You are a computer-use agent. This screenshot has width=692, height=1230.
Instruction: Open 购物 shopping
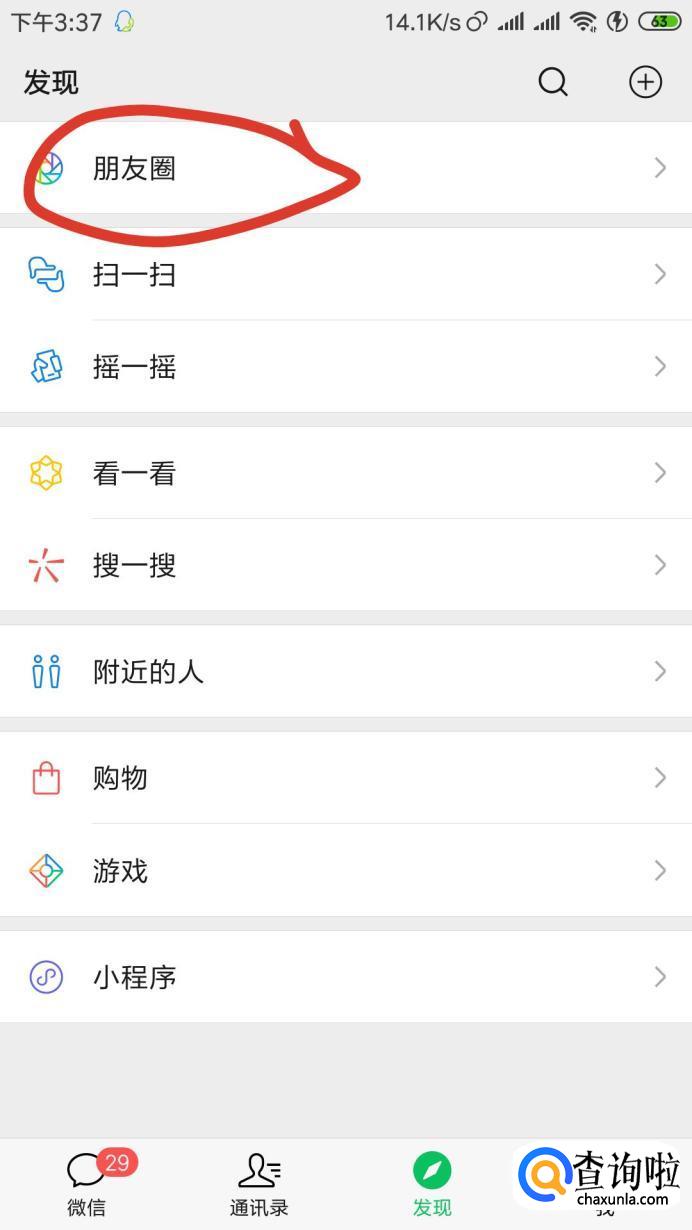[346, 778]
